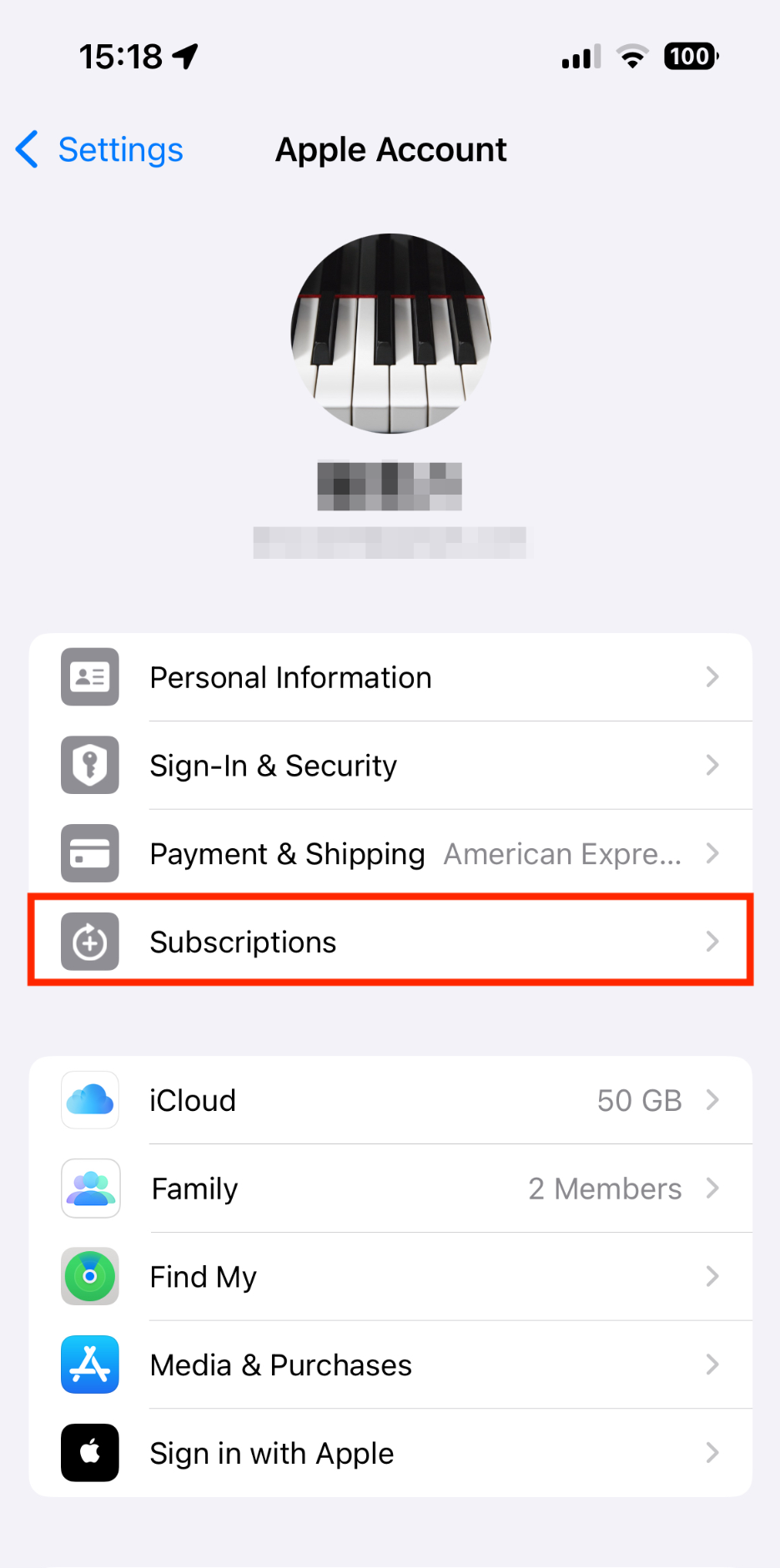Open Sign in with Apple

[x=390, y=1453]
